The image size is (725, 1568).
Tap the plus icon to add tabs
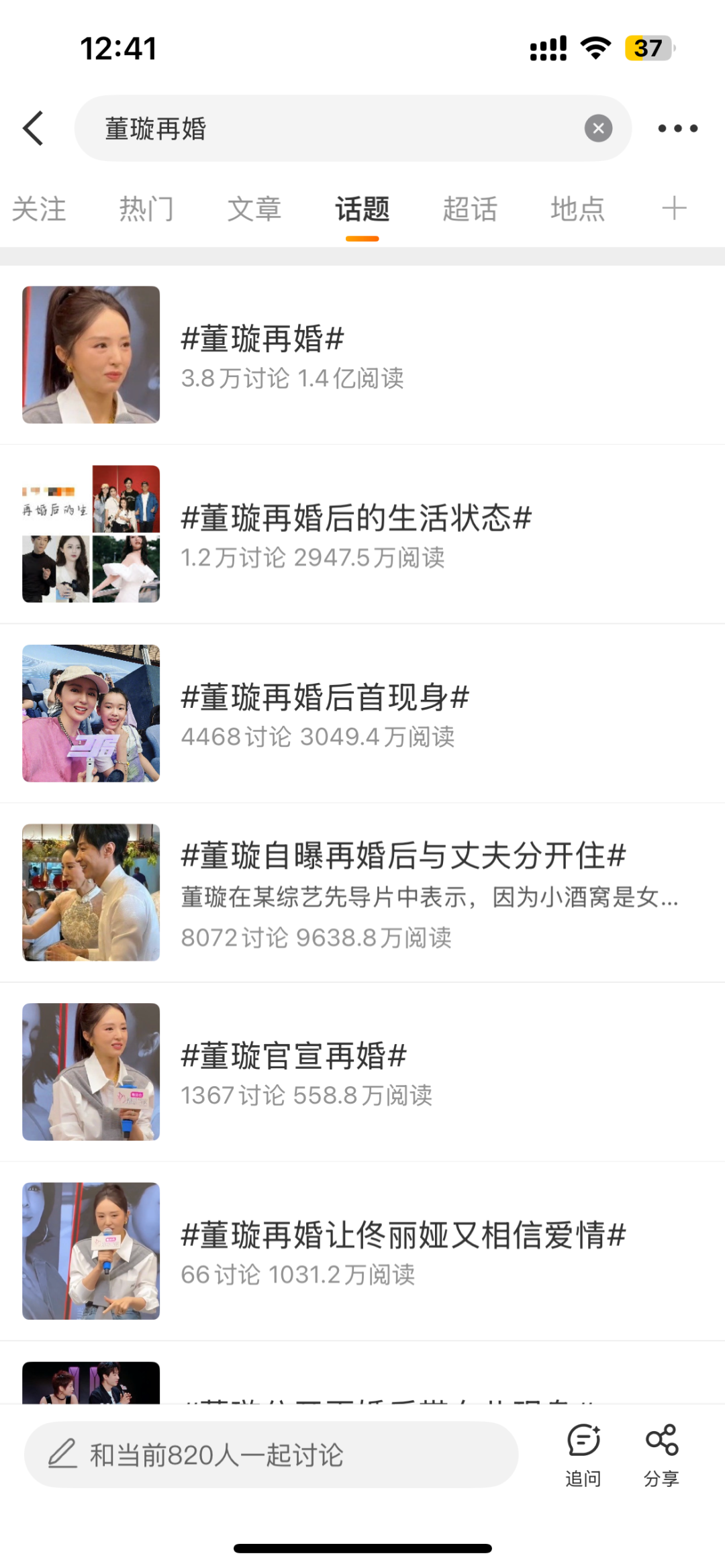674,209
